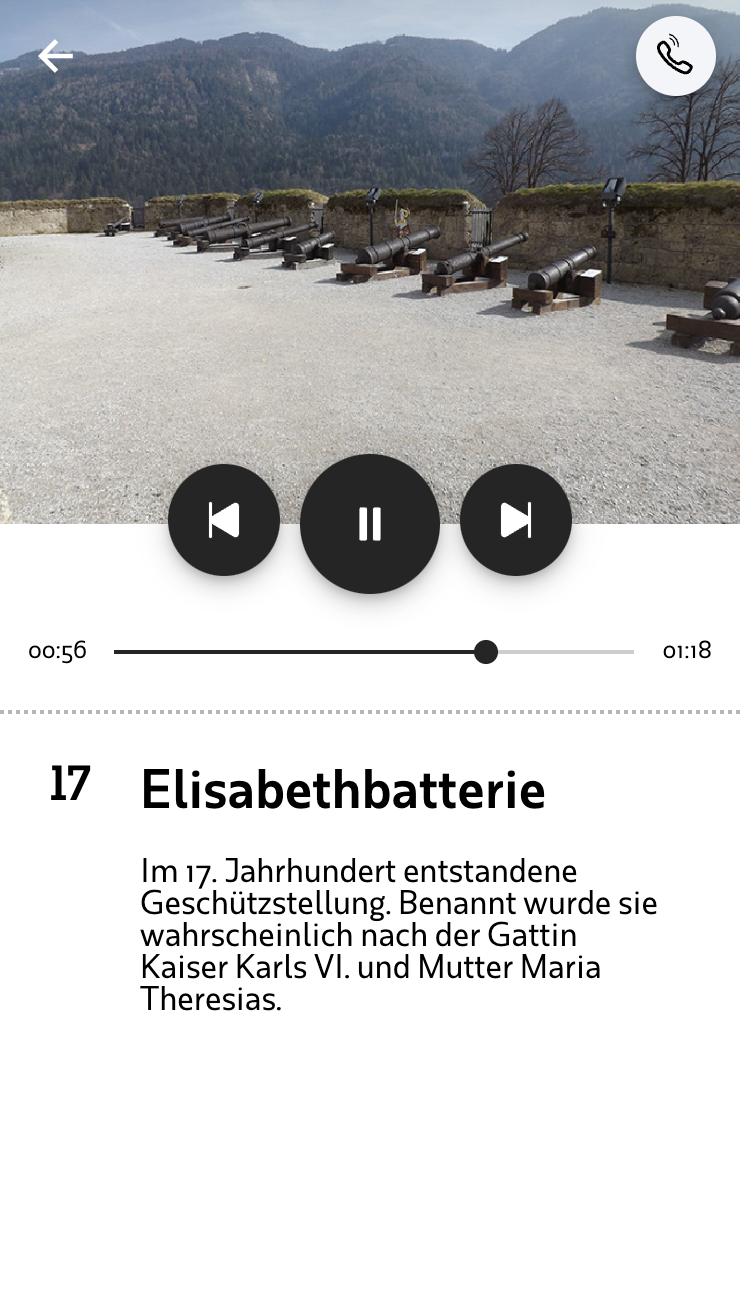The height and width of the screenshot is (1308, 740).
Task: Tap the phone earpiece icon button
Action: pyautogui.click(x=676, y=56)
